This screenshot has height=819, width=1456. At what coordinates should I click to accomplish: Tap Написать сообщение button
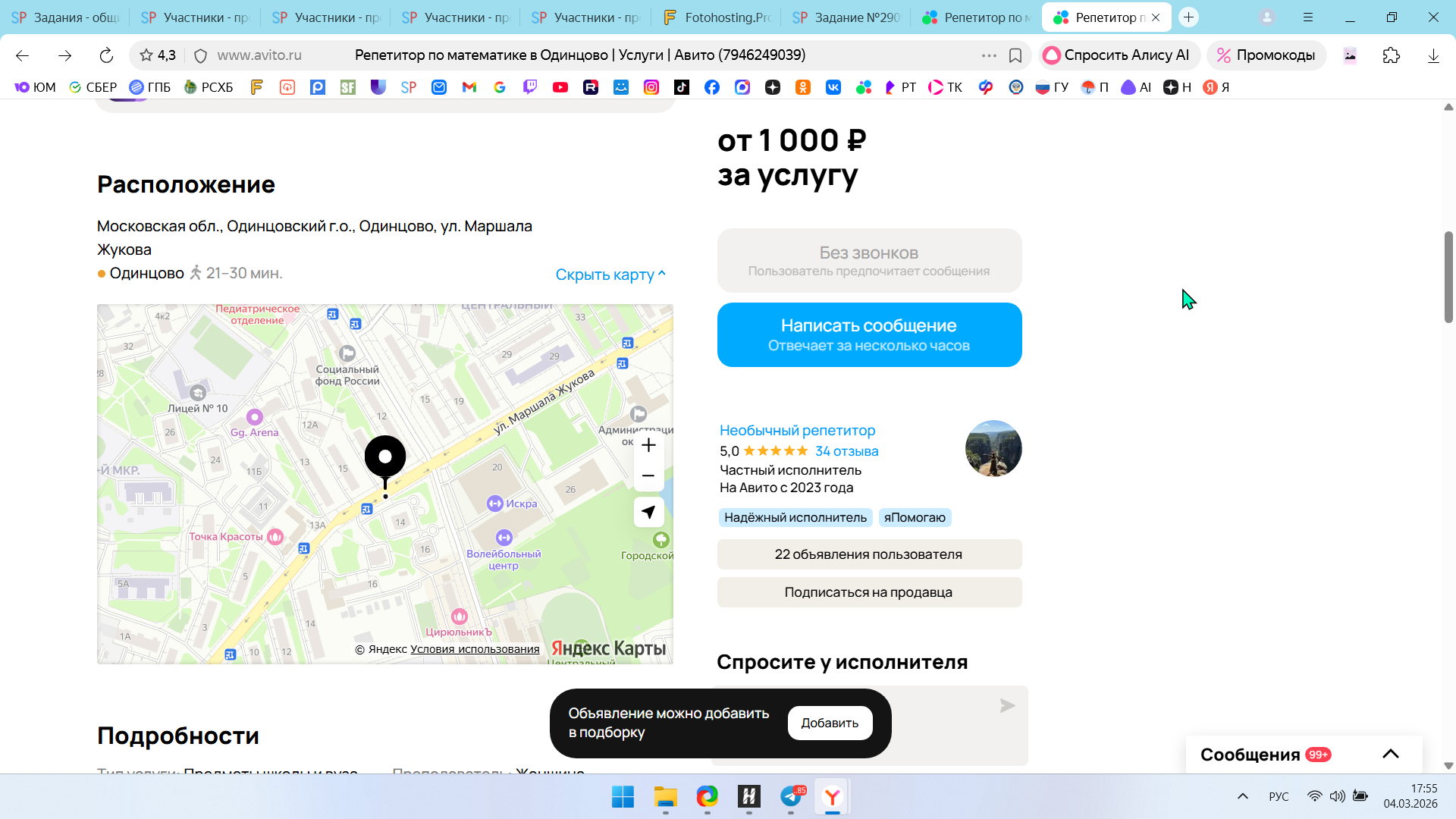pos(869,334)
